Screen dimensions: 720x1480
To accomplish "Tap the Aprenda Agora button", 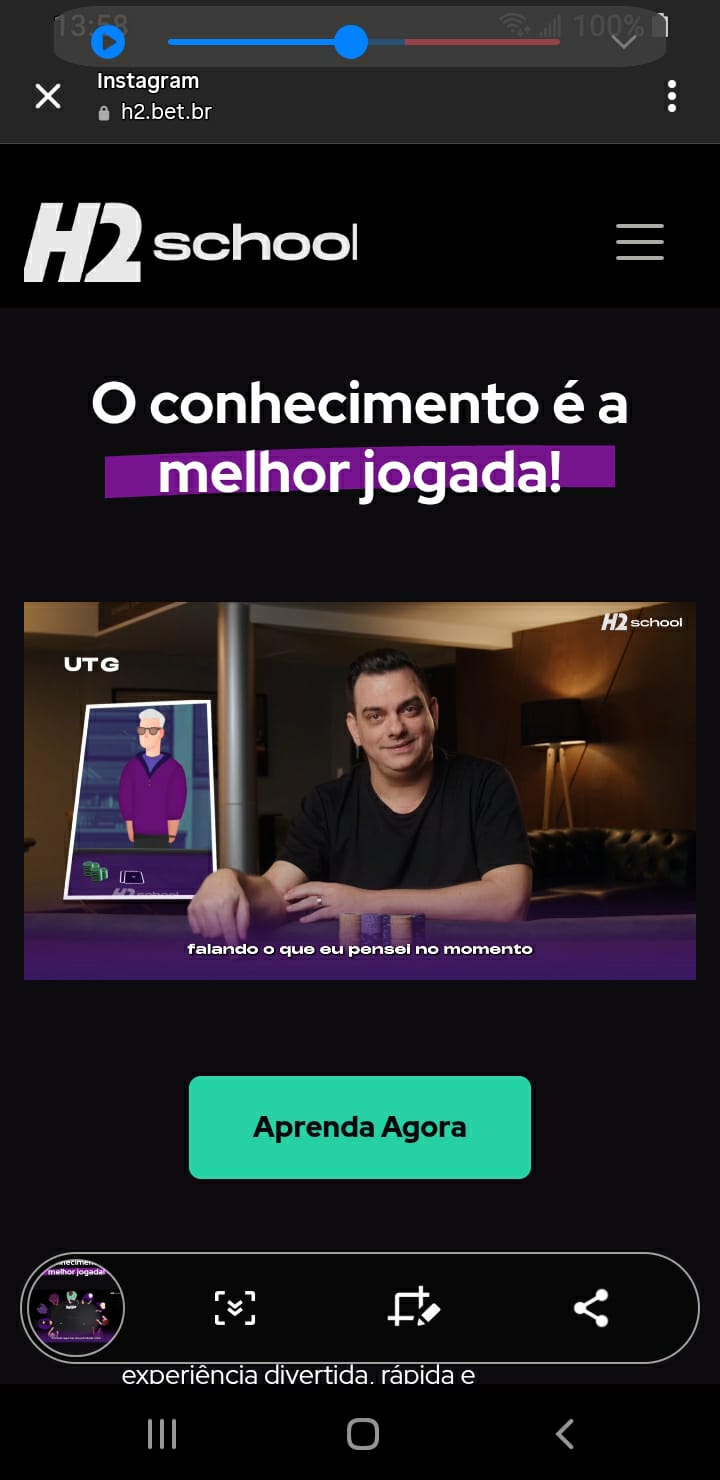I will point(360,1127).
